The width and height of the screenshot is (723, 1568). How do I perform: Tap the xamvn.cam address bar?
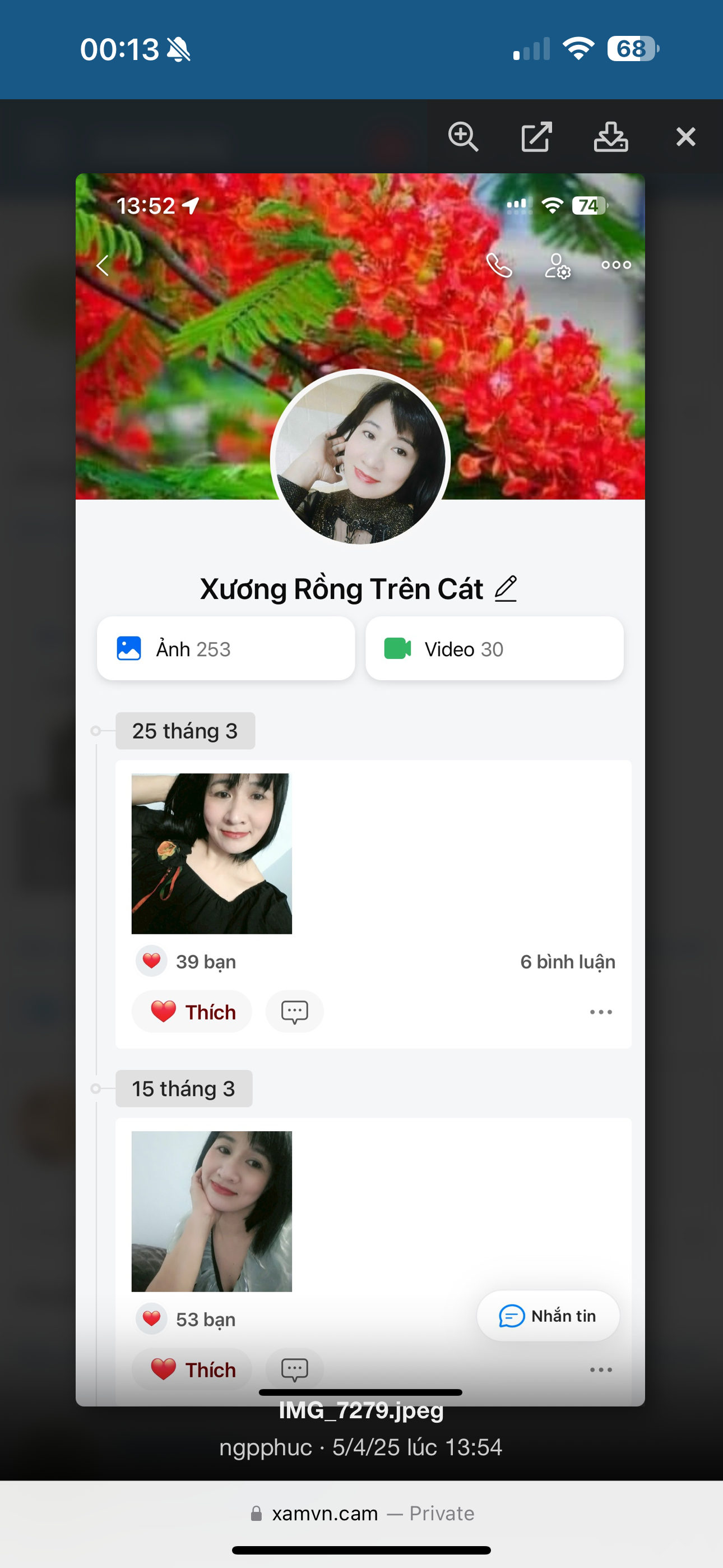click(361, 1513)
